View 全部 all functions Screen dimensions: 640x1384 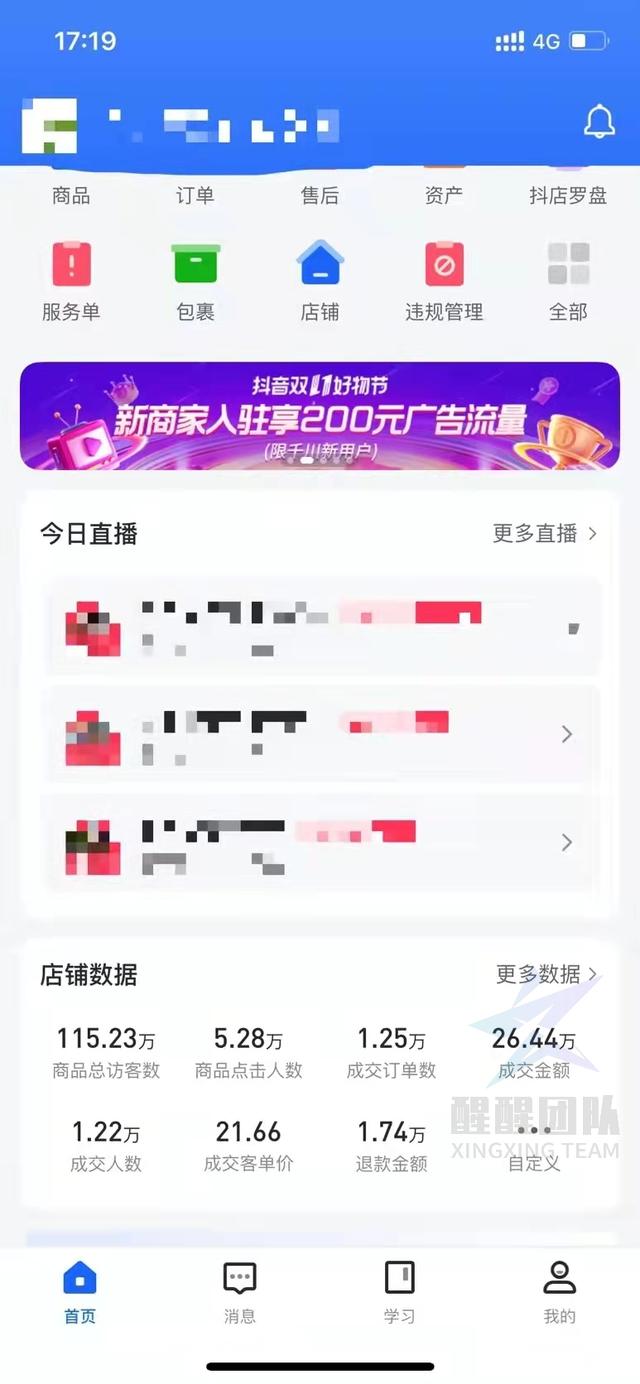pyautogui.click(x=568, y=281)
